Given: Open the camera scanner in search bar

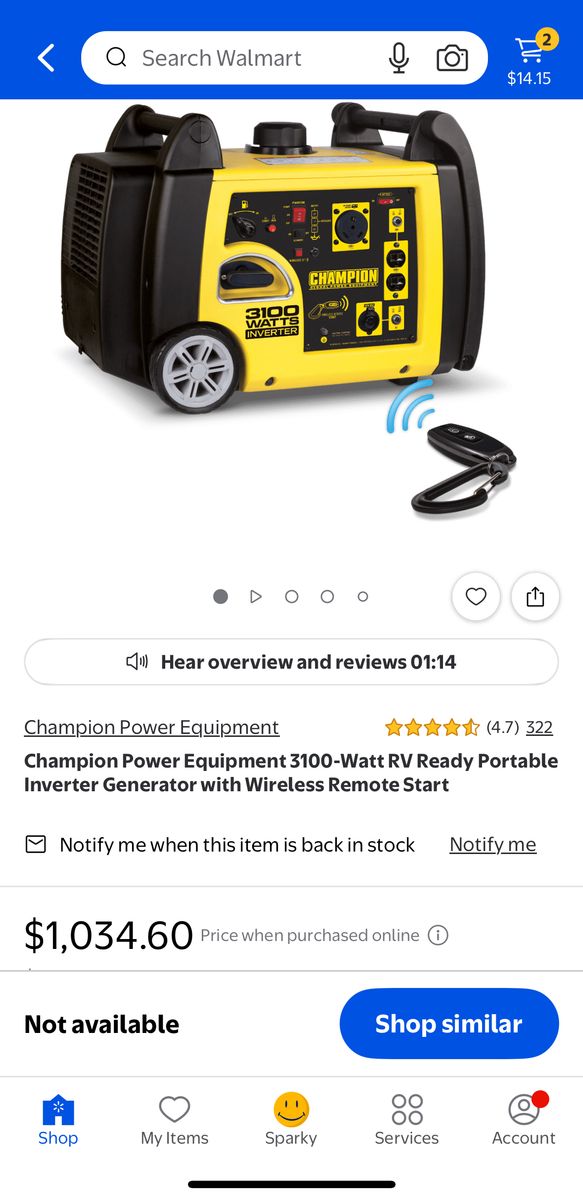Looking at the screenshot, I should click(452, 58).
